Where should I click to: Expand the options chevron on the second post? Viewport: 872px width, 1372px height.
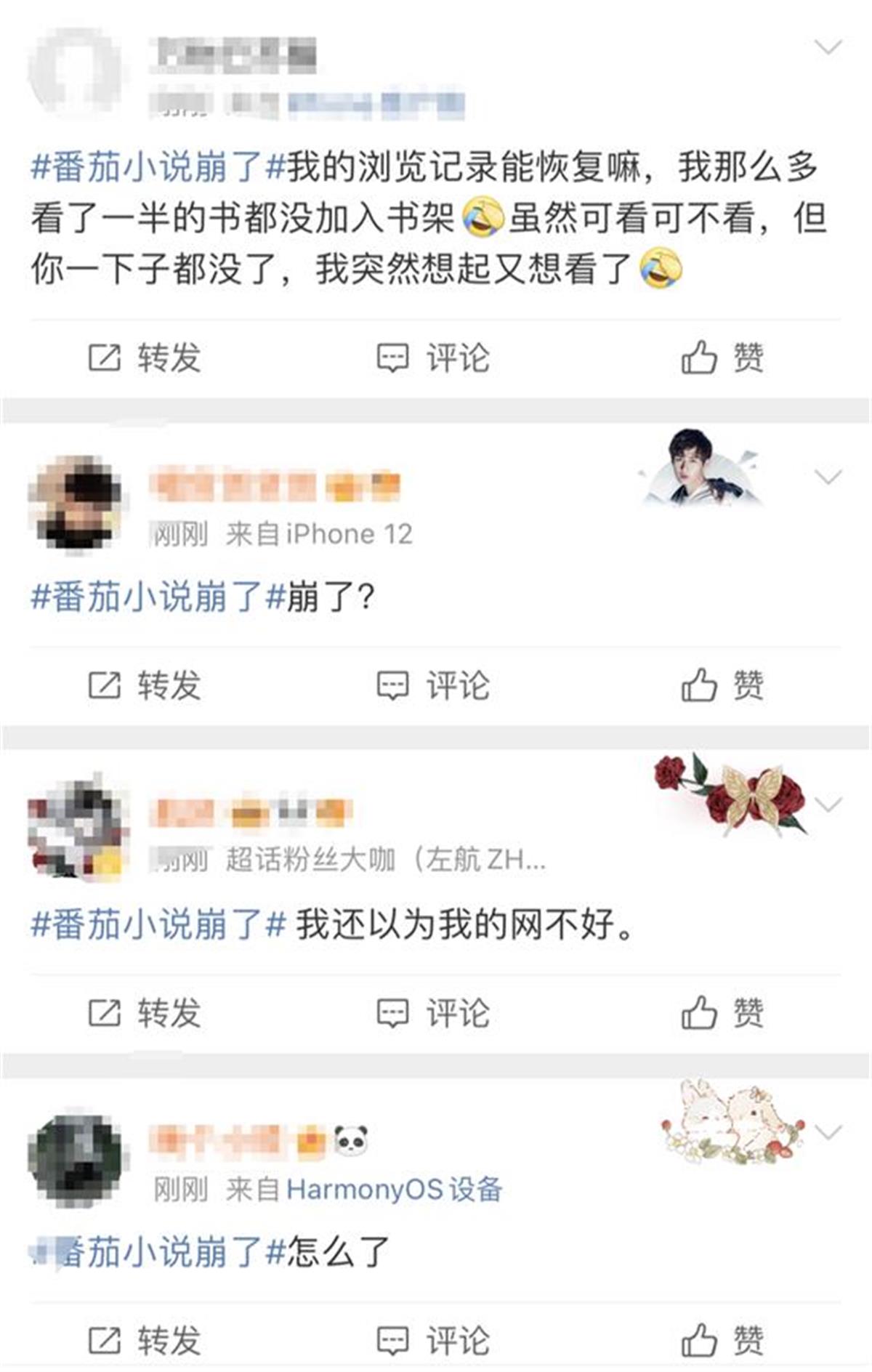click(x=827, y=476)
